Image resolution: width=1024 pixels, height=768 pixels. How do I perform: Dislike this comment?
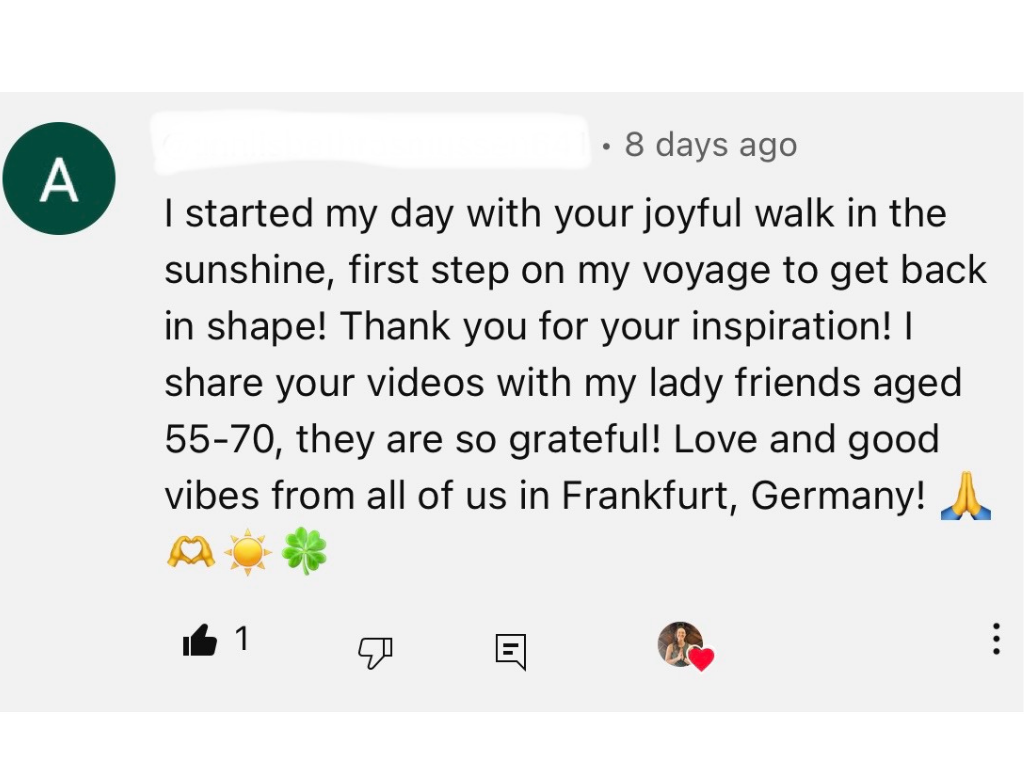tap(375, 652)
